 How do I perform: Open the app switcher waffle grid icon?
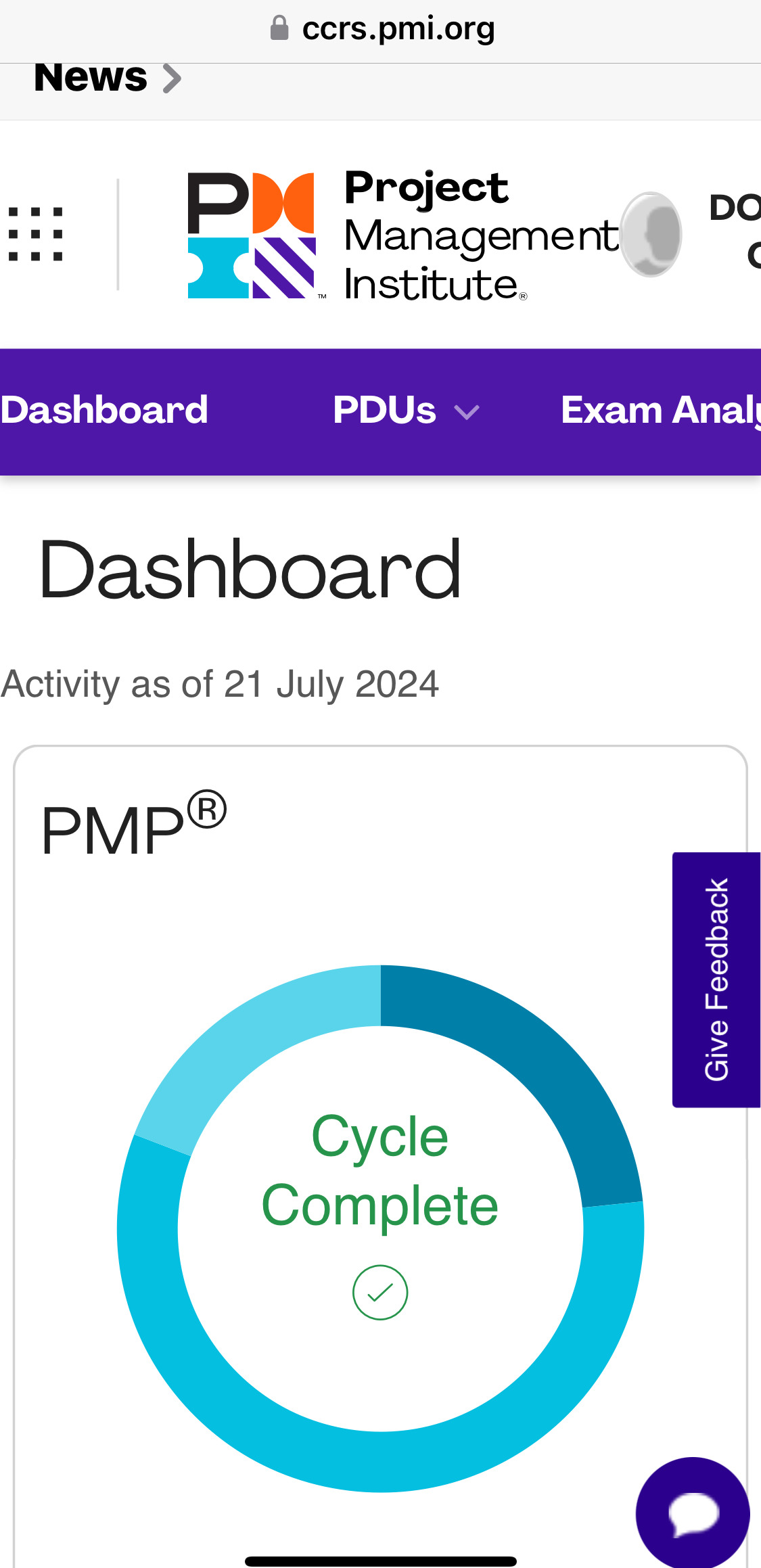click(x=36, y=235)
